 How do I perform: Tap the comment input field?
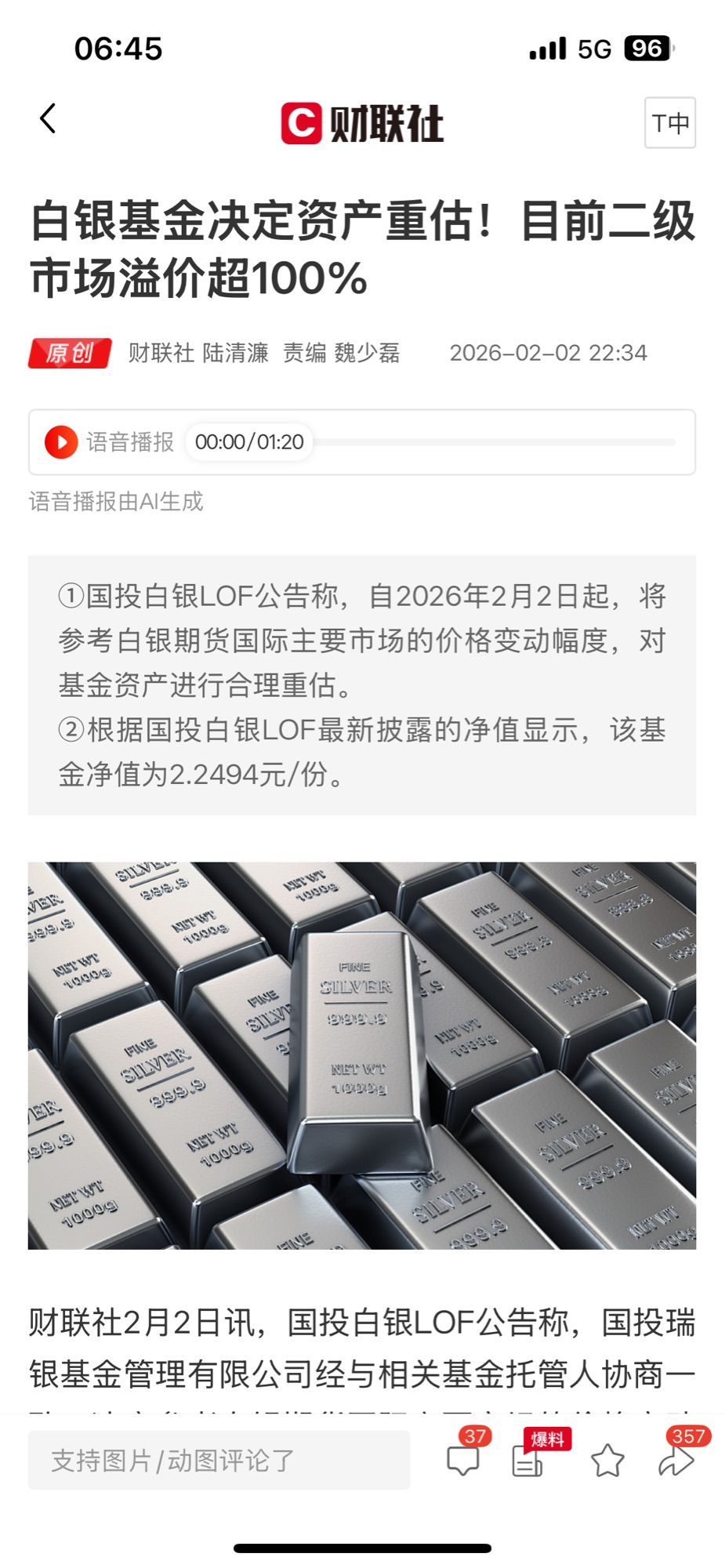coord(219,1460)
